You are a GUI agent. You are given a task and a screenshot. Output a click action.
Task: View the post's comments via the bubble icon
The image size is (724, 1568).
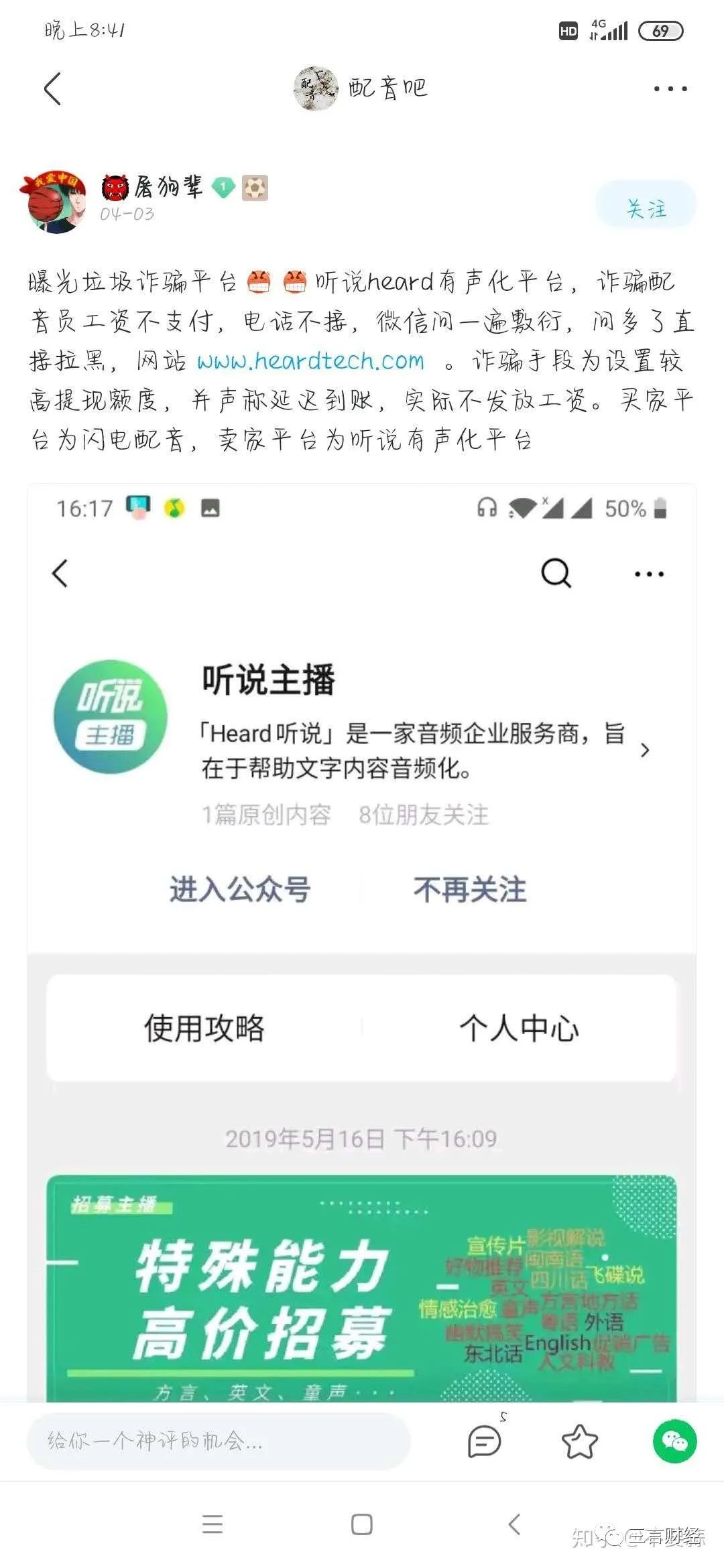tap(485, 1439)
